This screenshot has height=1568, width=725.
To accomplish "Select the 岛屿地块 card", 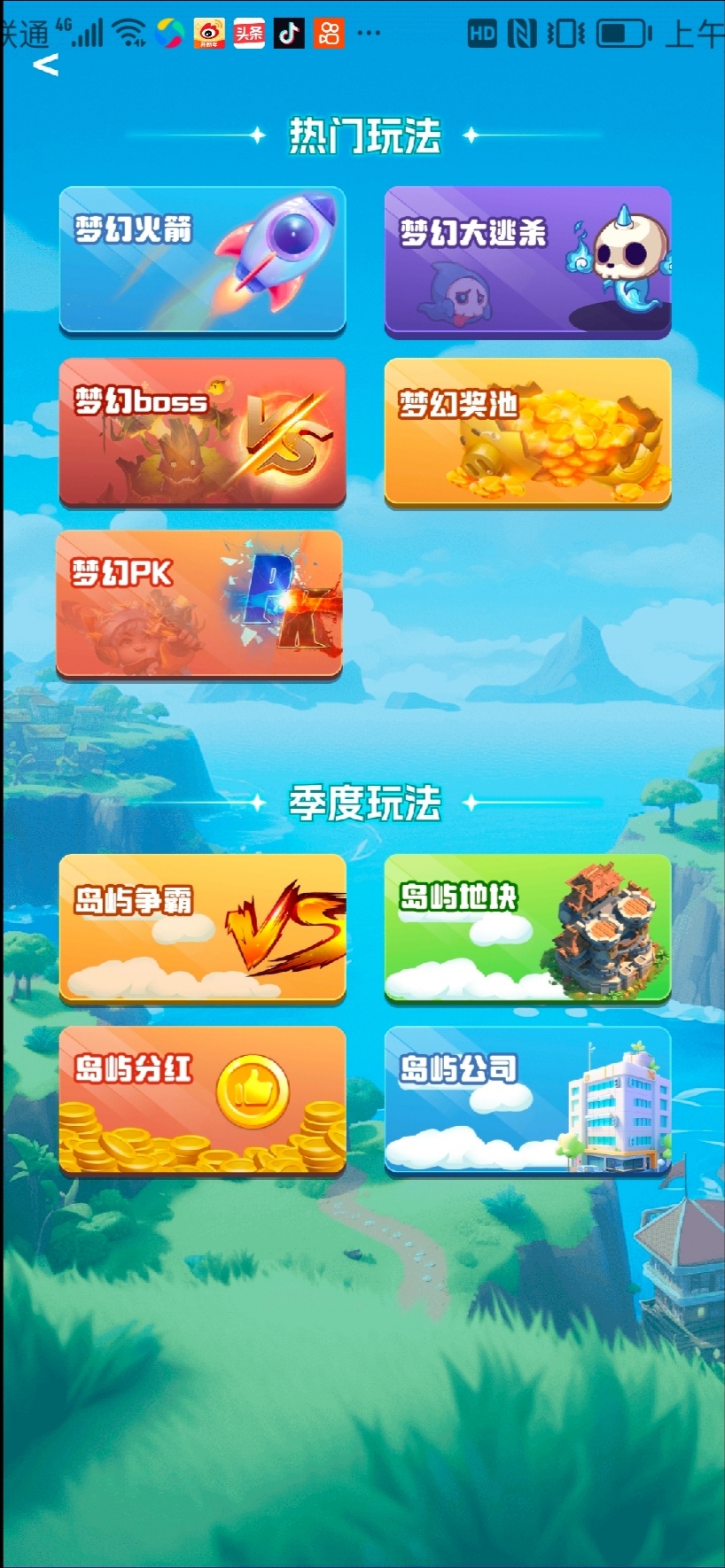I will (x=527, y=928).
